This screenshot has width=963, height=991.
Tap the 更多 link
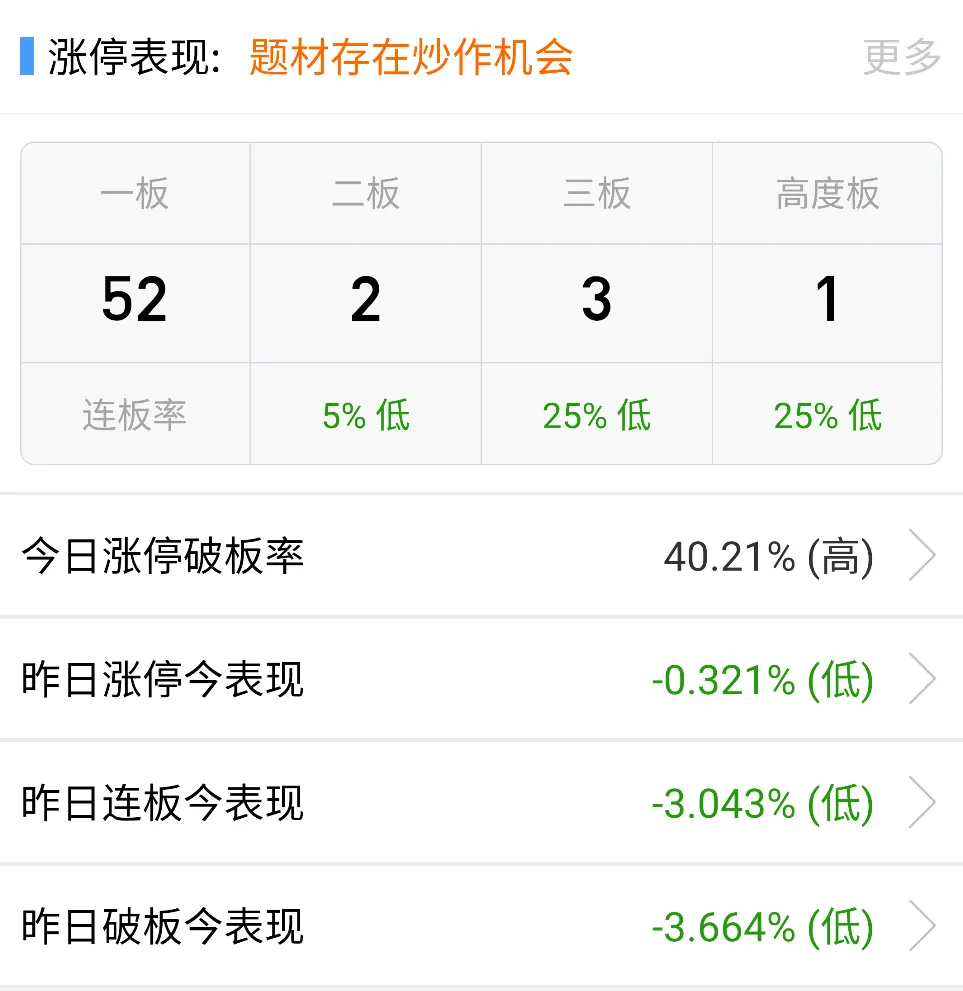point(901,57)
